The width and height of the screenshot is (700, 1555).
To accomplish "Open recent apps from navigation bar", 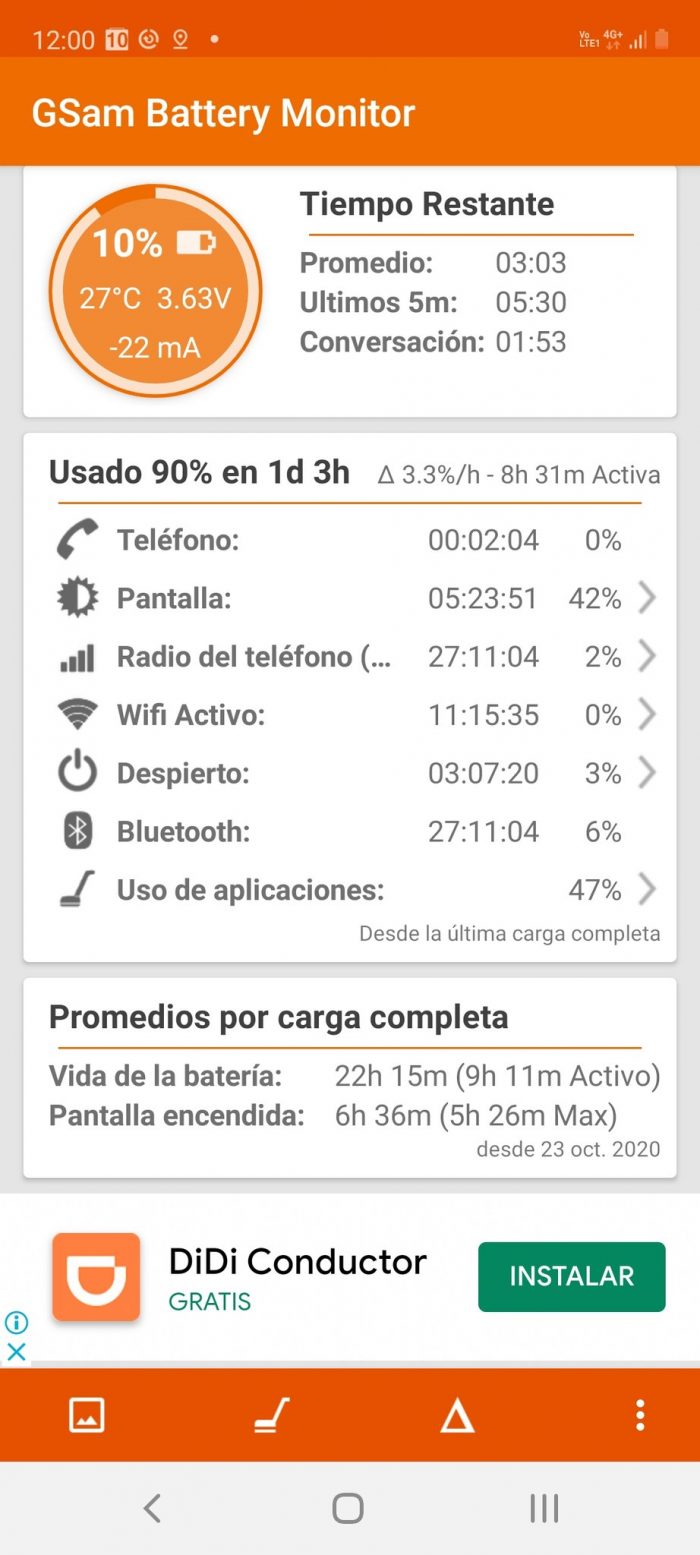I will (544, 1508).
